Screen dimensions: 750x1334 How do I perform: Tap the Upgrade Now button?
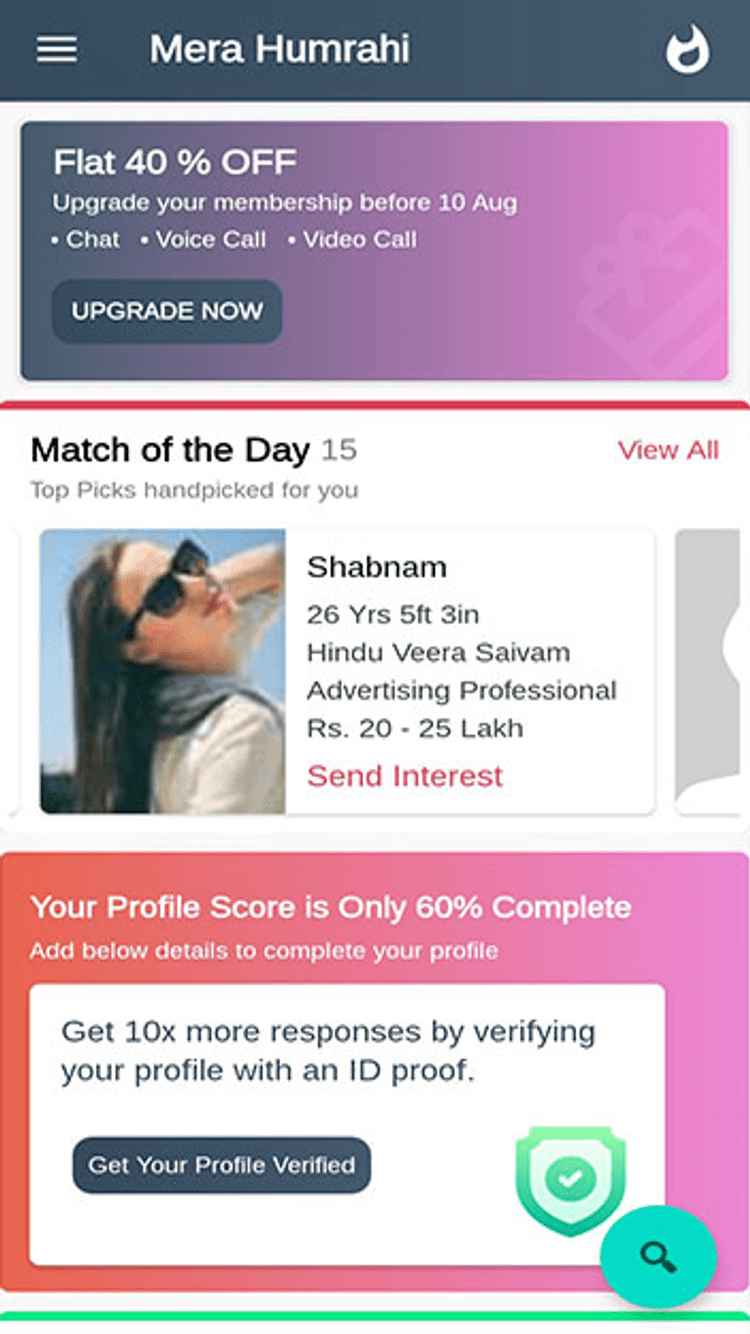[167, 311]
